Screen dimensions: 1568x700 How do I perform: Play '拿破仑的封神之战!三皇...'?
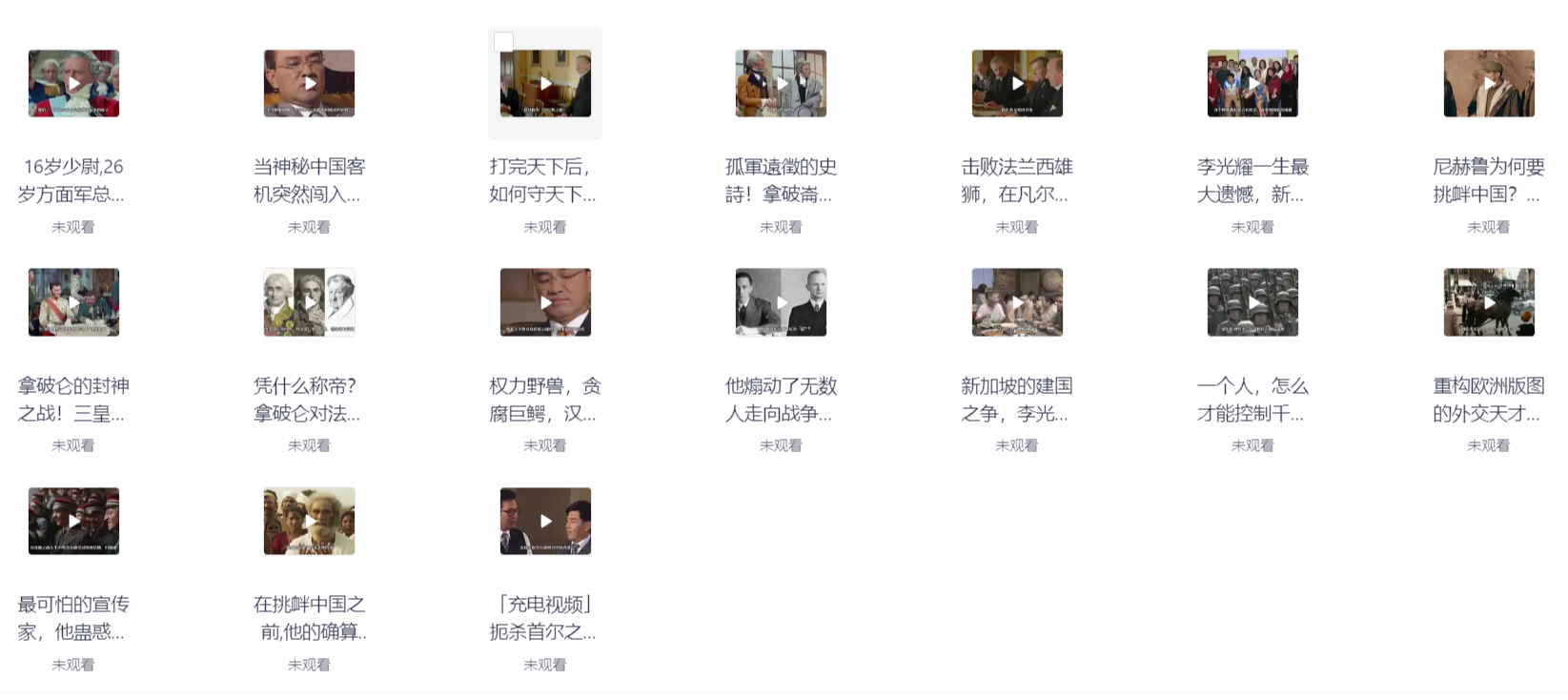(73, 302)
